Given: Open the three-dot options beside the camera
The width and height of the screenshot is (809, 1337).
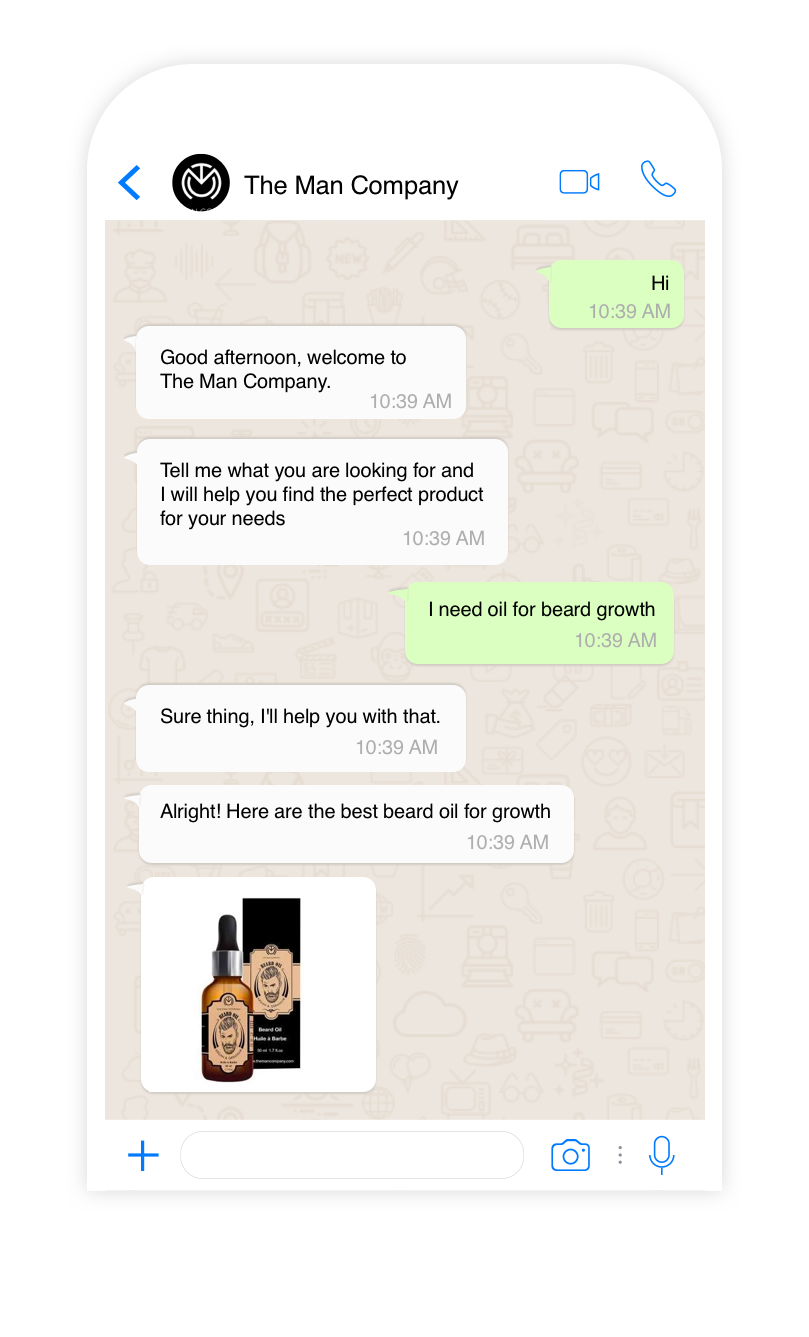Looking at the screenshot, I should click(620, 1155).
